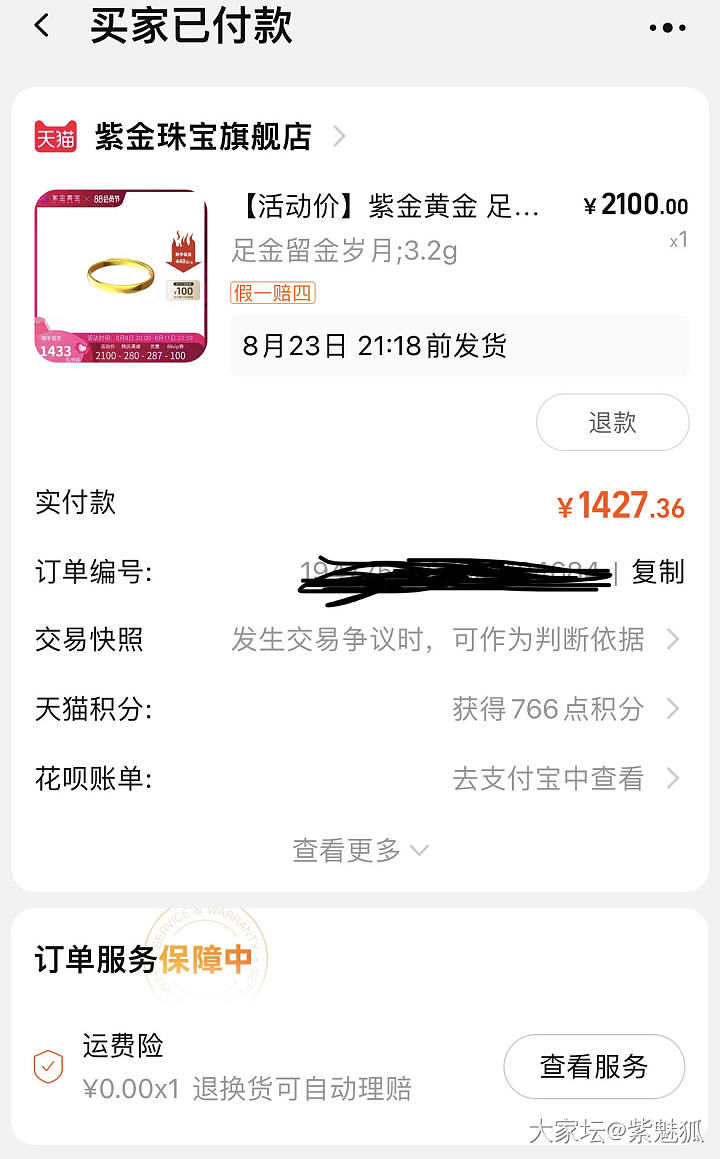View the 天猫积分 points earned

coord(560,709)
